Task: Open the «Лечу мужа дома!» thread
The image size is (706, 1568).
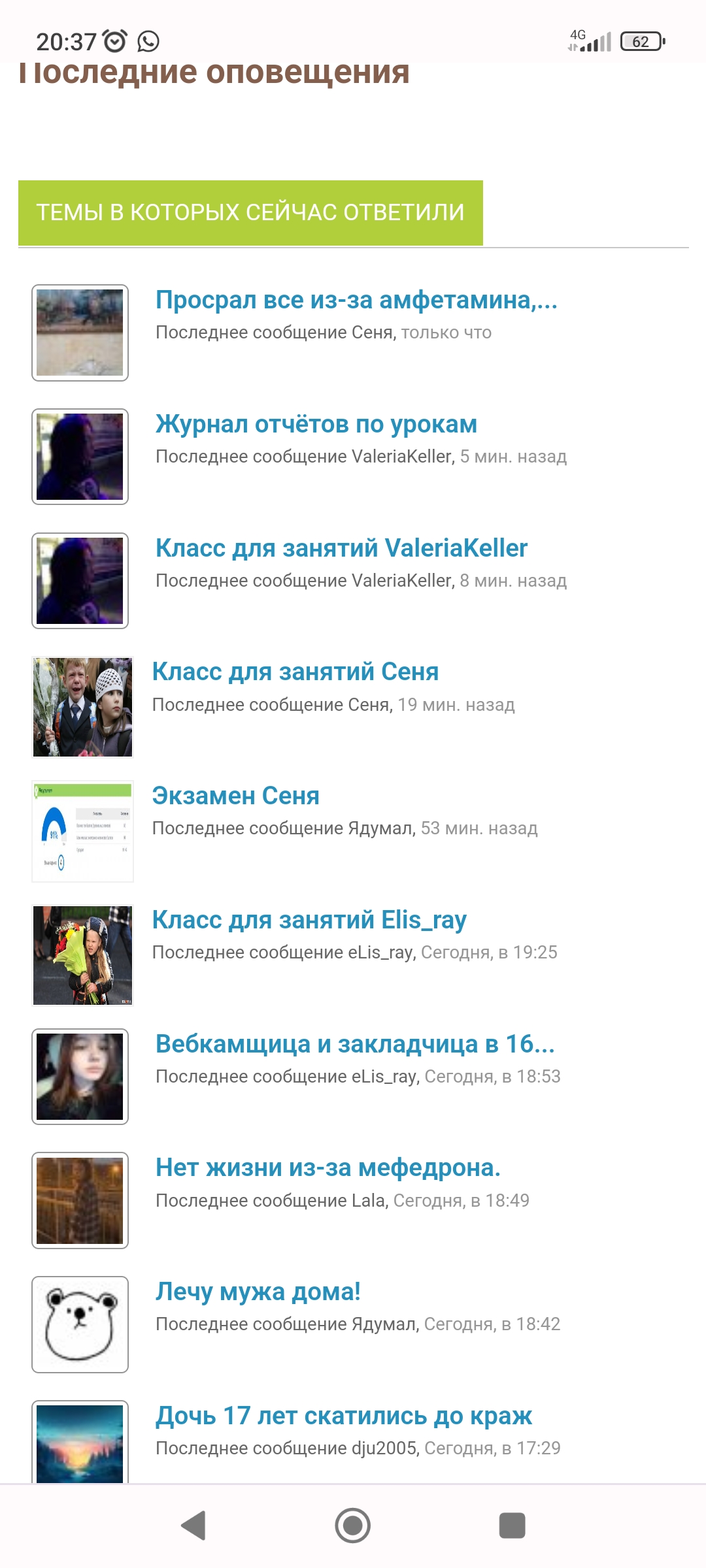Action: coord(258,1292)
